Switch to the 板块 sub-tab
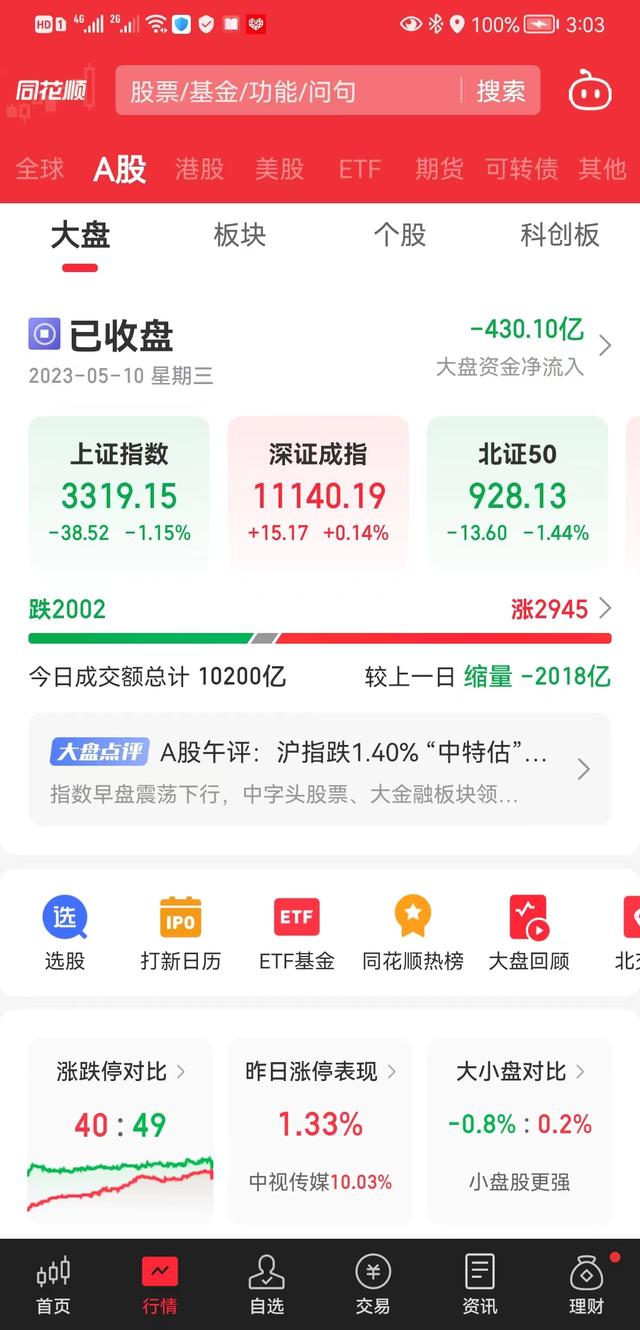Image resolution: width=640 pixels, height=1330 pixels. tap(240, 236)
